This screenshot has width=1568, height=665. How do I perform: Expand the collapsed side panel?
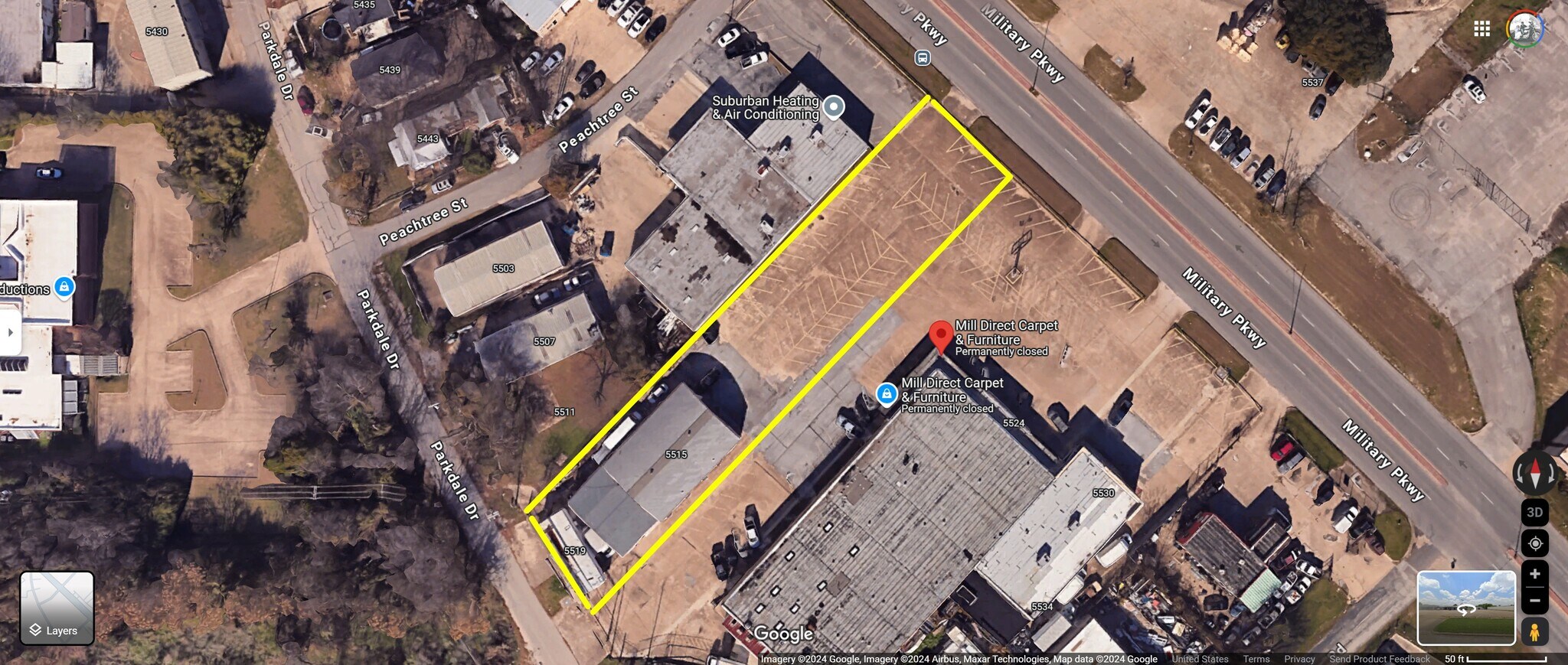(x=10, y=332)
